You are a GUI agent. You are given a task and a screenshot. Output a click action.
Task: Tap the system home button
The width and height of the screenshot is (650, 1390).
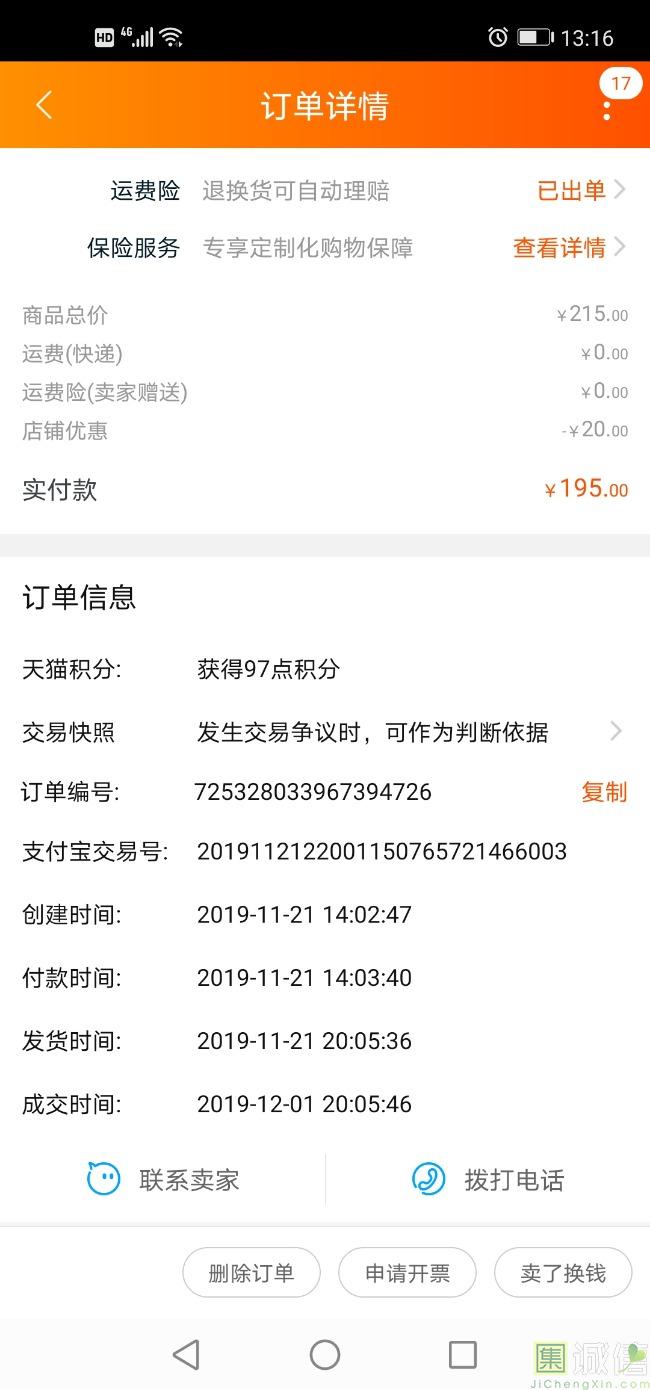point(325,1355)
